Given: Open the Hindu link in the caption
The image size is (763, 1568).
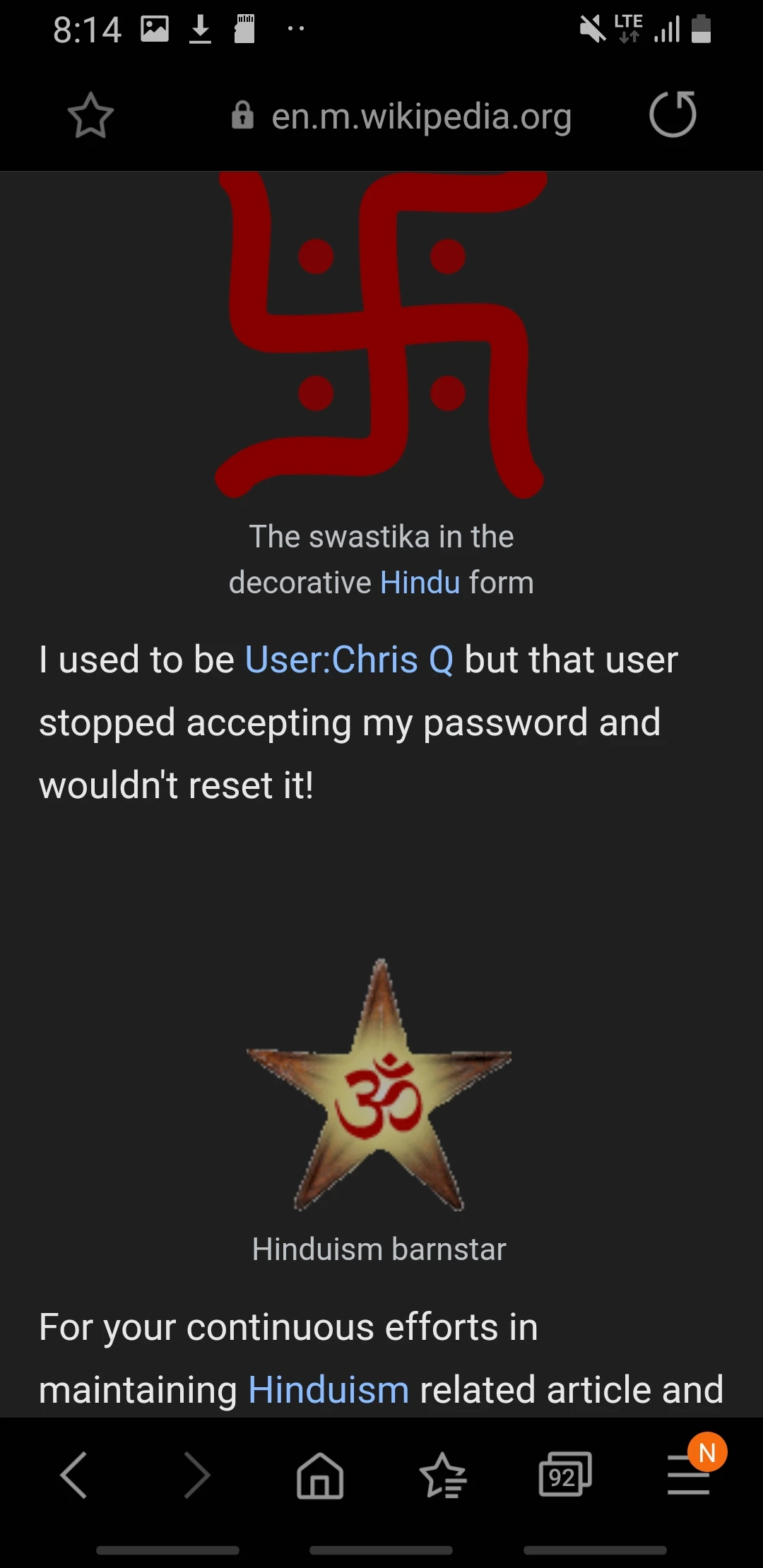Looking at the screenshot, I should (x=420, y=583).
